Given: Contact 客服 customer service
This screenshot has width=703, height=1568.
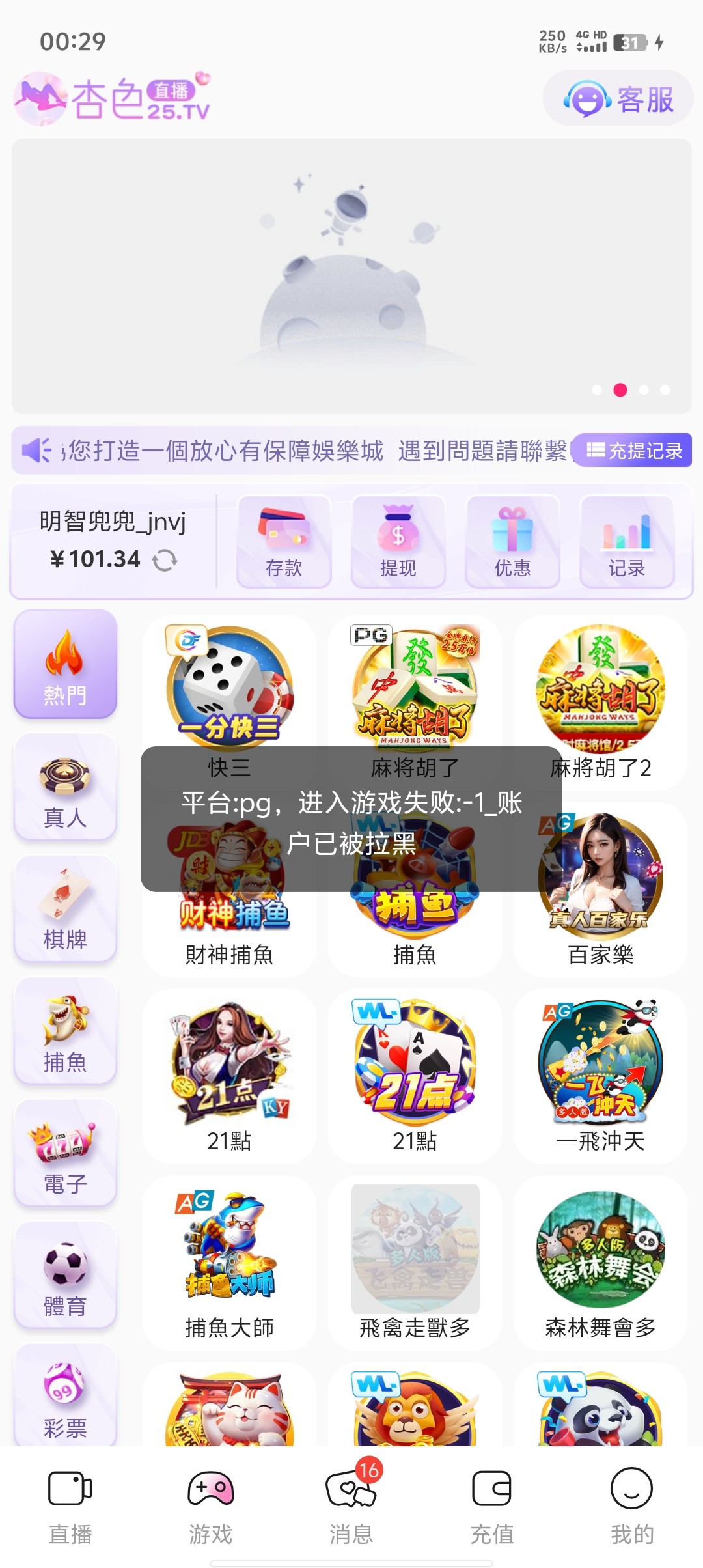Looking at the screenshot, I should tap(617, 98).
